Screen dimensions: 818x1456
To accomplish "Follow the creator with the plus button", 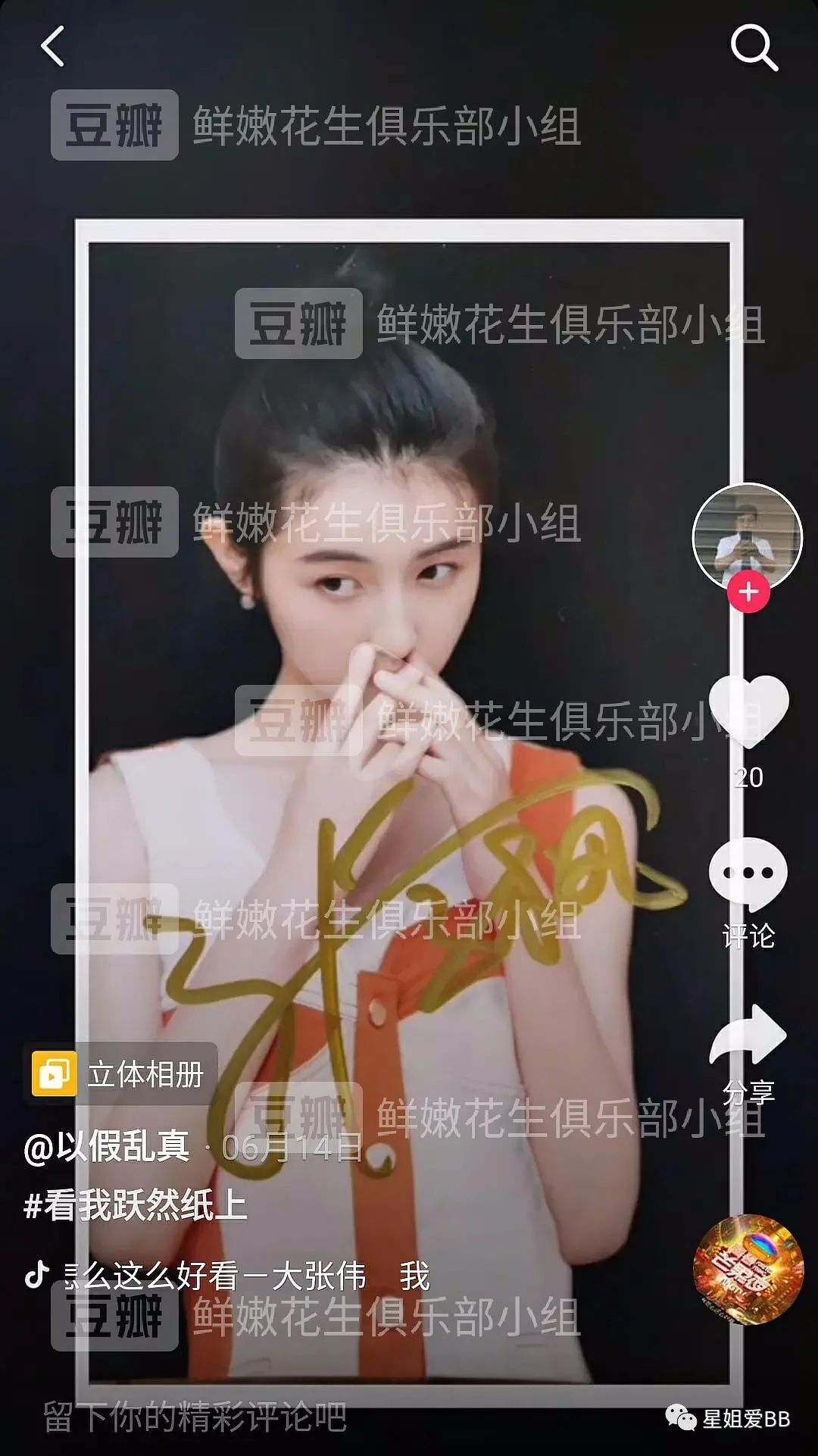I will (x=748, y=592).
